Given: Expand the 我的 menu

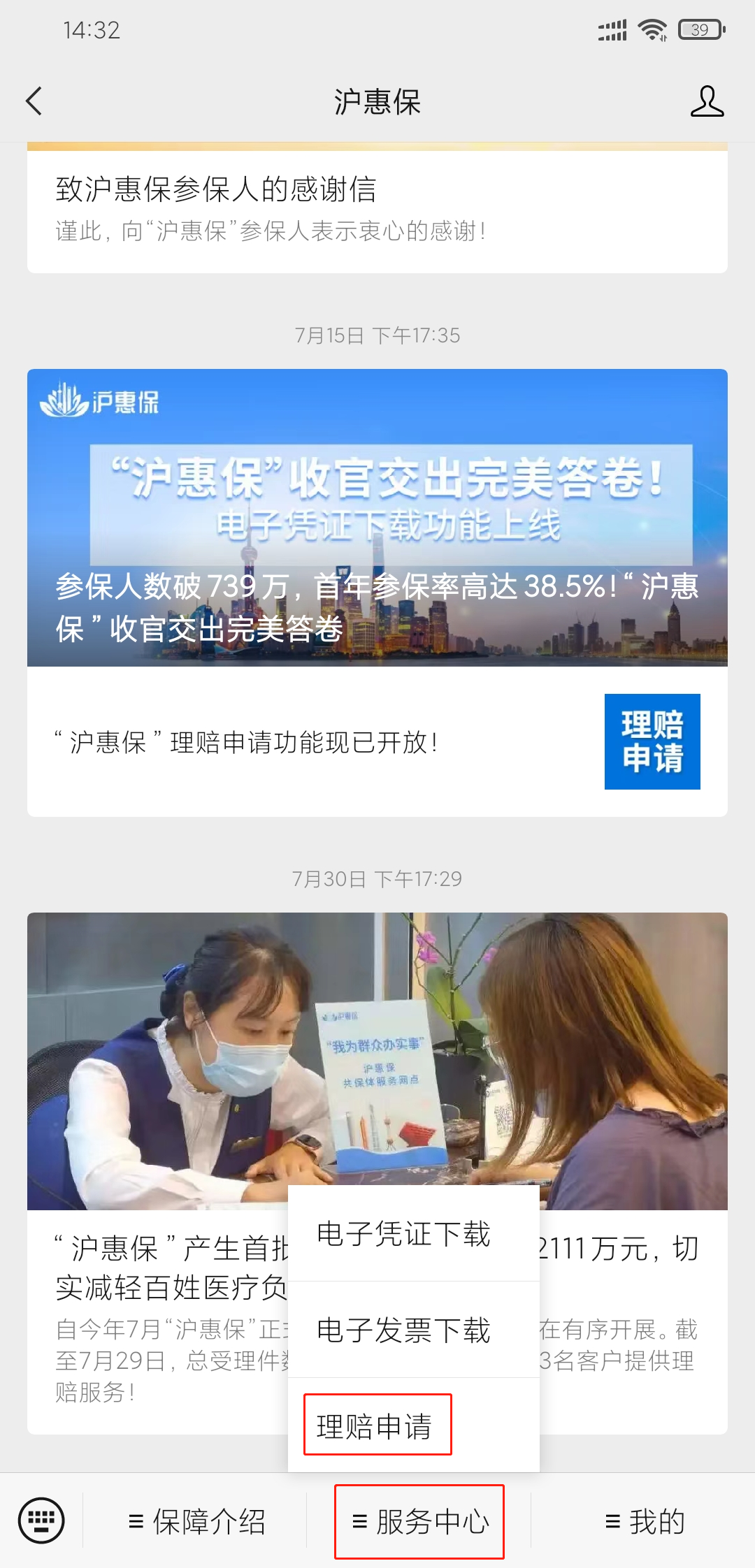Looking at the screenshot, I should [645, 1522].
